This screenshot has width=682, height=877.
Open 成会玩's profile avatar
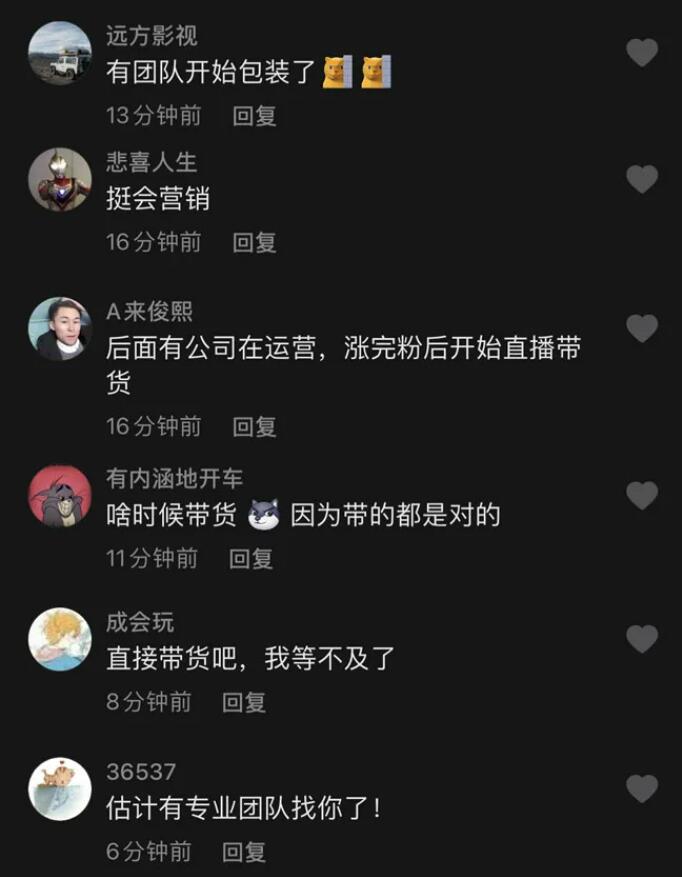(x=60, y=639)
